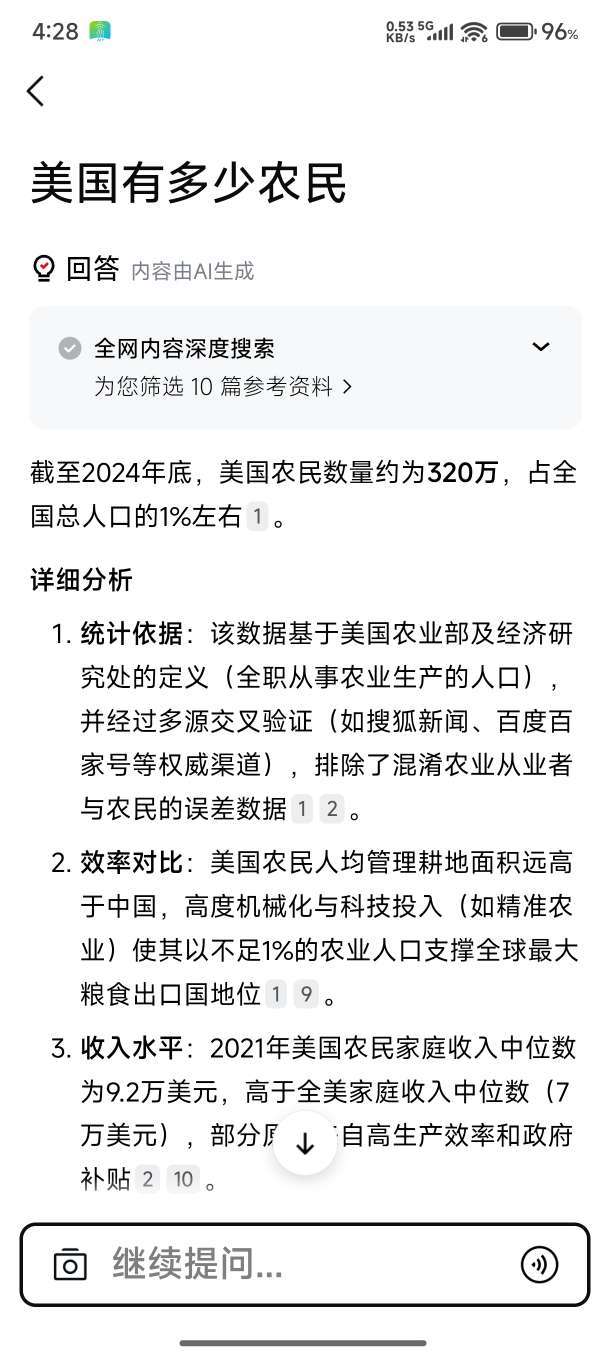Focus the 继续提问 input field
Viewport: 610px width, 1356px height.
300,1264
